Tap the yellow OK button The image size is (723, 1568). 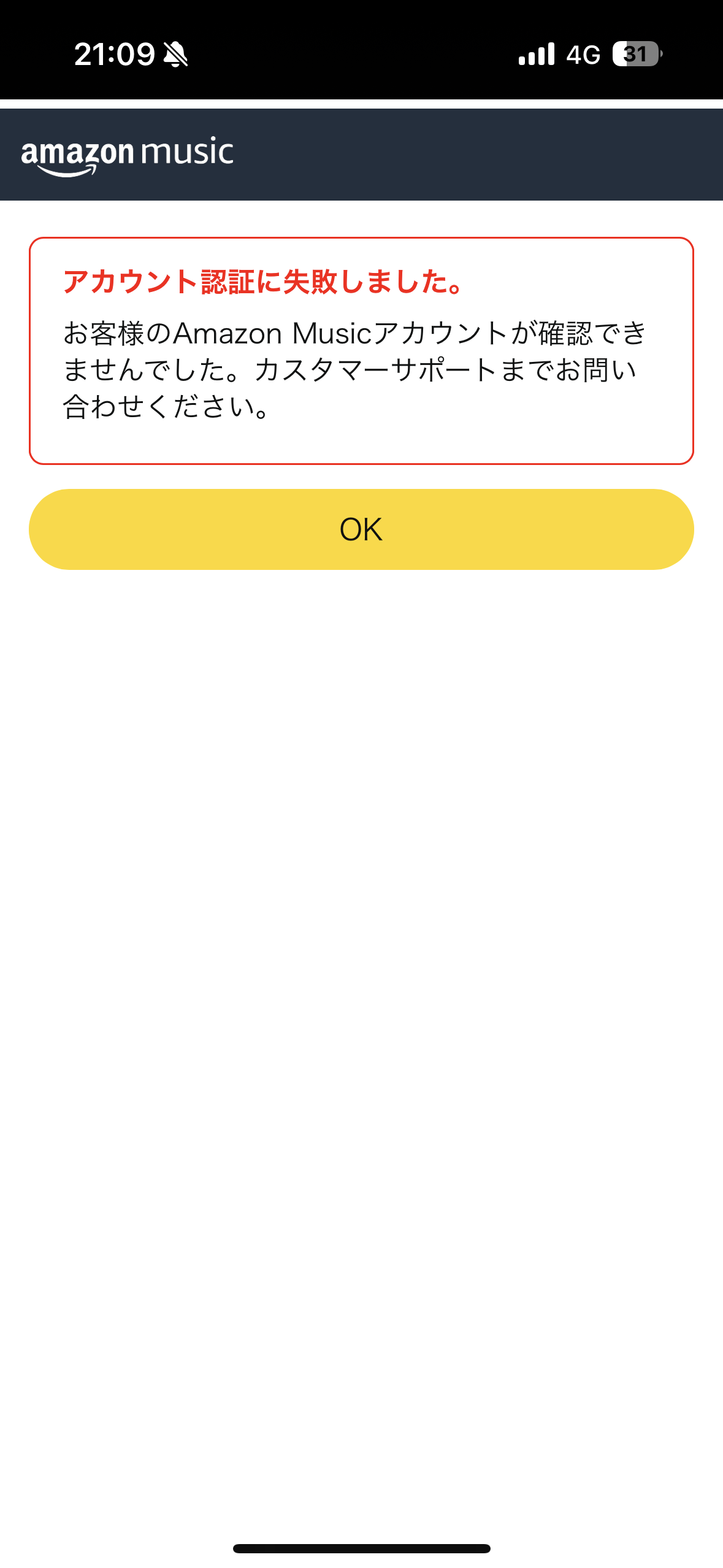pyautogui.click(x=361, y=529)
